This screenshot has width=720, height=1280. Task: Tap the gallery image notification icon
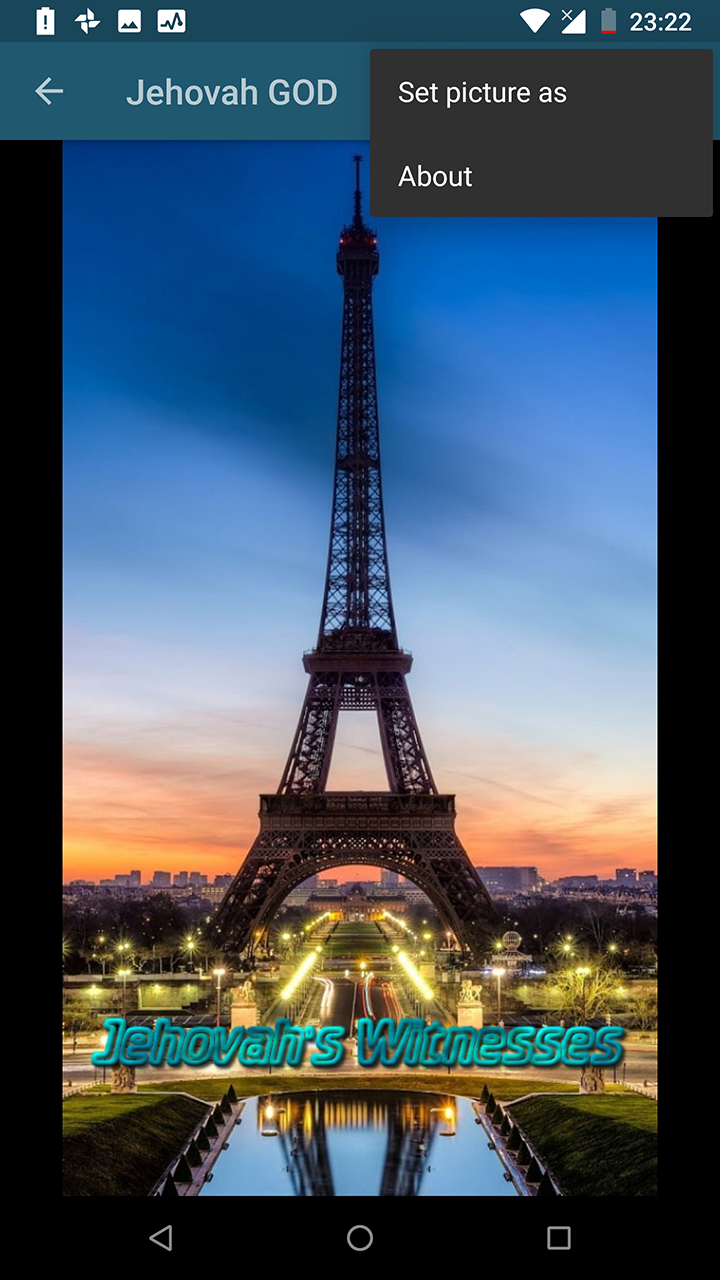(x=131, y=20)
